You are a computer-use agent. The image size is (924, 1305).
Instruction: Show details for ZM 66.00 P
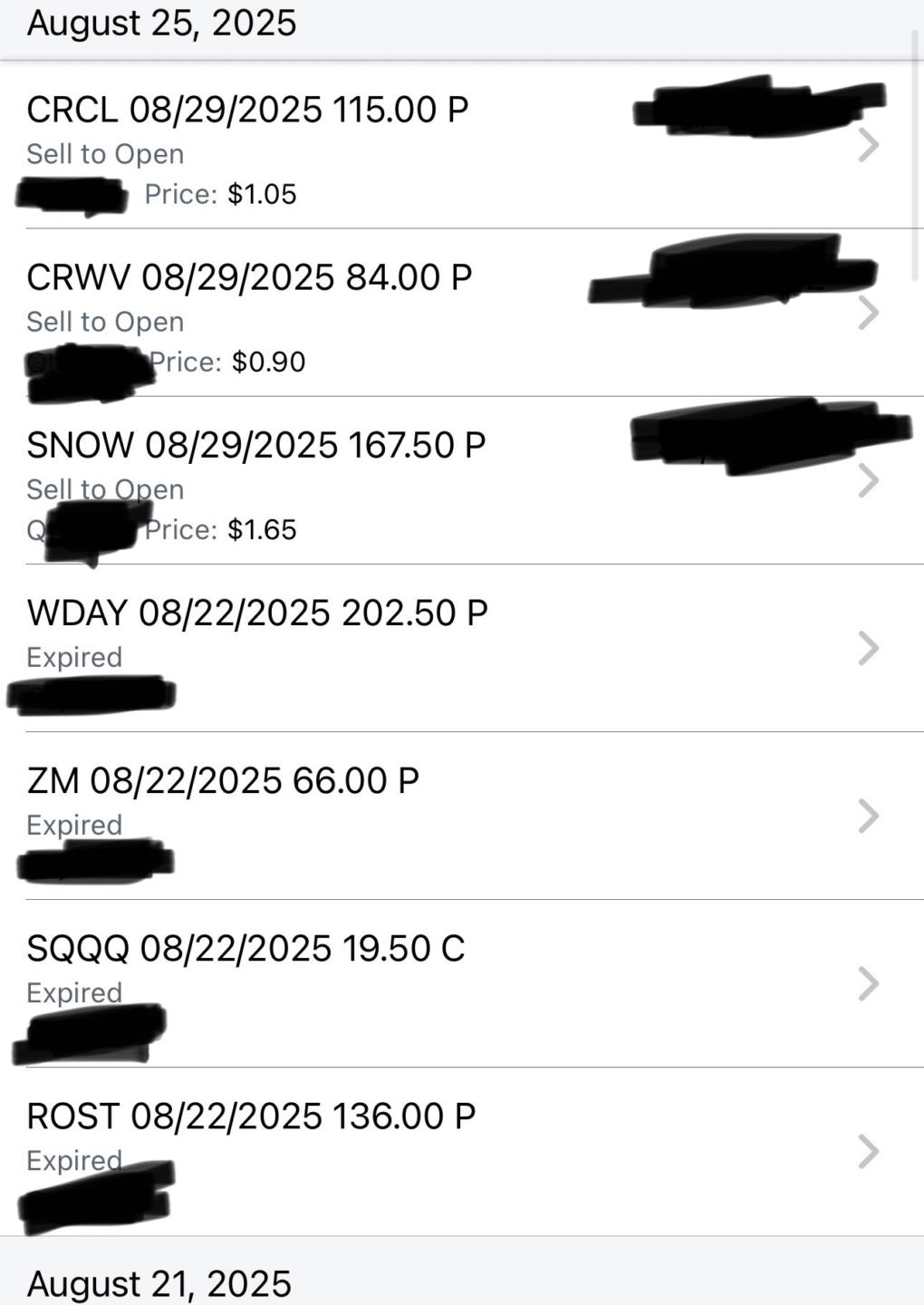coord(223,781)
